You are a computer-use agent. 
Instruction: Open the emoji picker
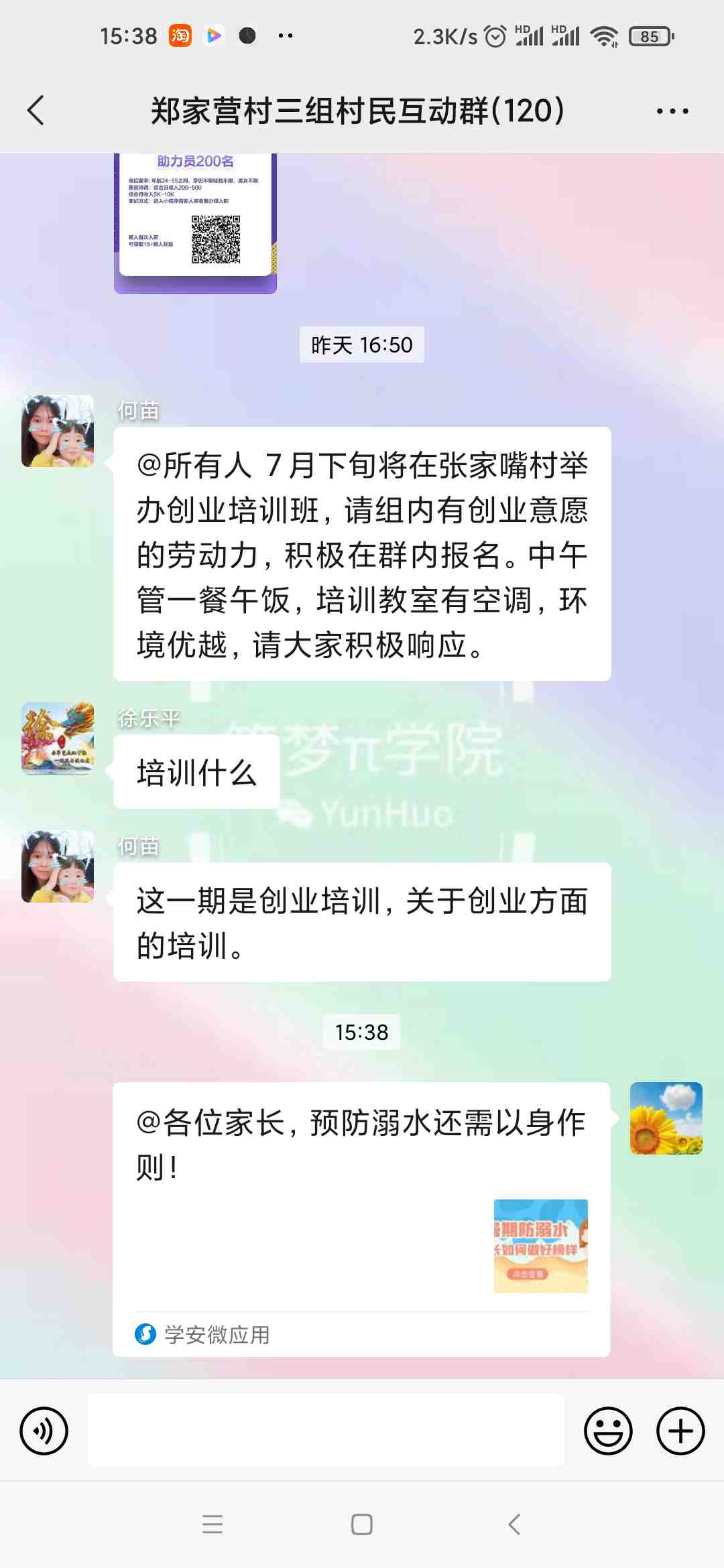[x=608, y=1431]
